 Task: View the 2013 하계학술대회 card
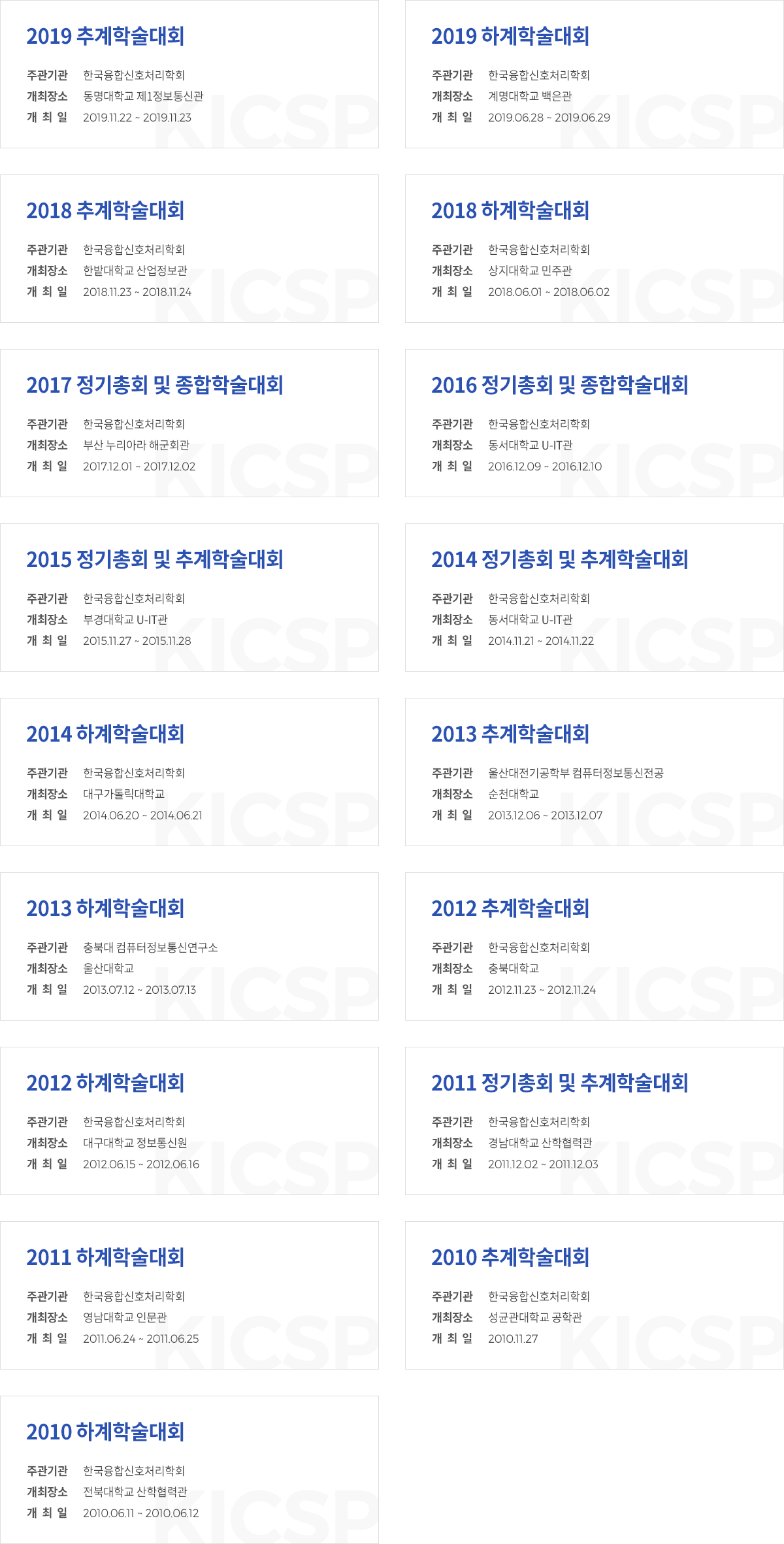click(189, 946)
